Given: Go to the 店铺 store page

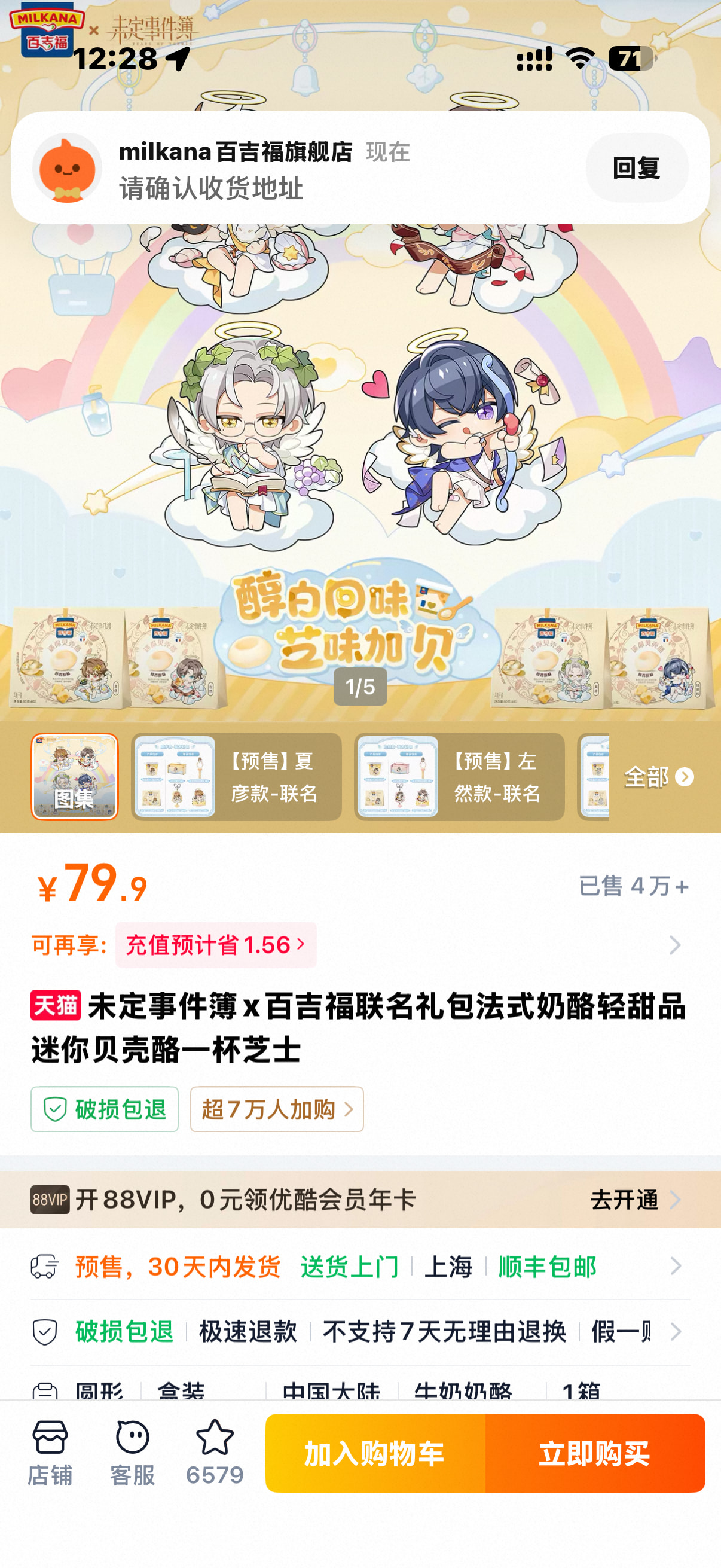Looking at the screenshot, I should [x=50, y=1452].
